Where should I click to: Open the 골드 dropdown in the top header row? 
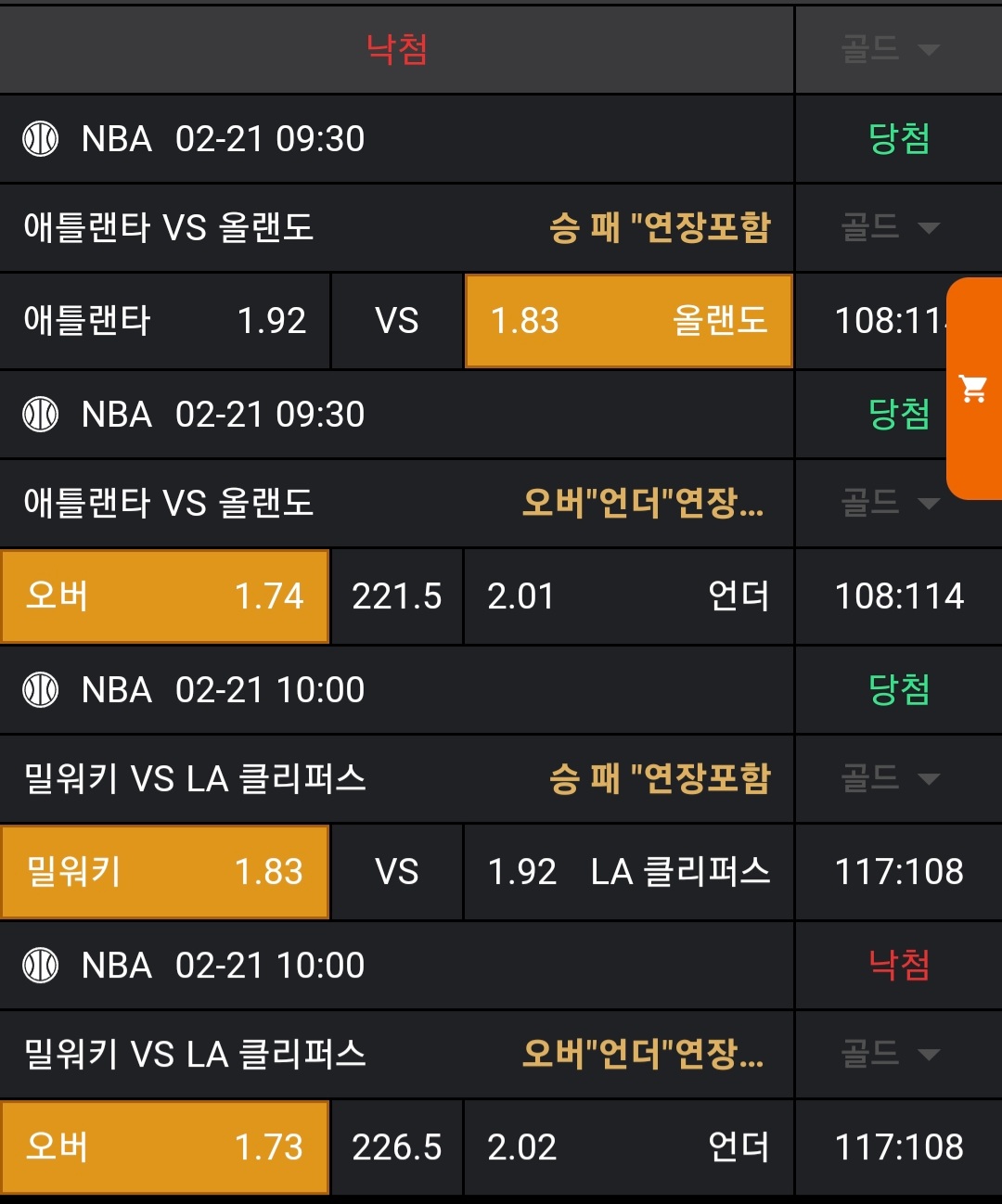[891, 48]
